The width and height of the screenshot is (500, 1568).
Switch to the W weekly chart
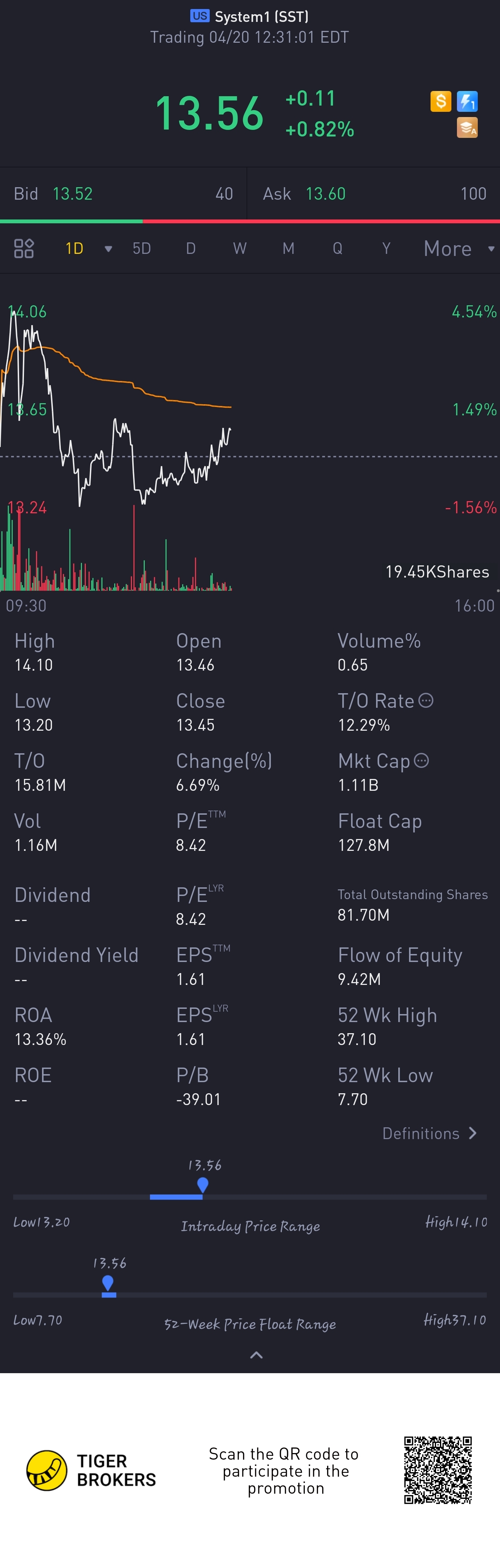(x=240, y=248)
